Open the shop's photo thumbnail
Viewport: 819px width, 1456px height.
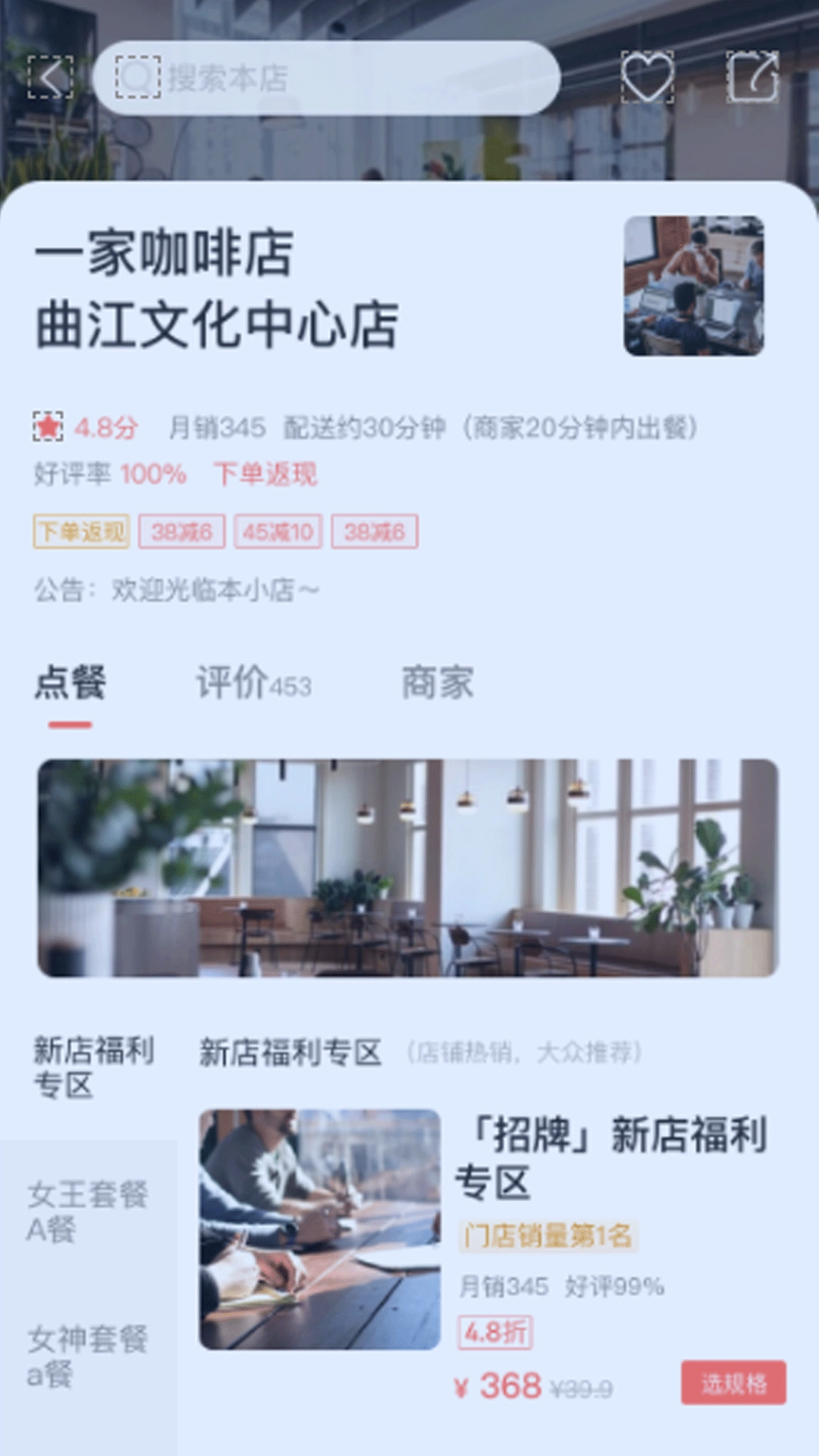(x=693, y=286)
